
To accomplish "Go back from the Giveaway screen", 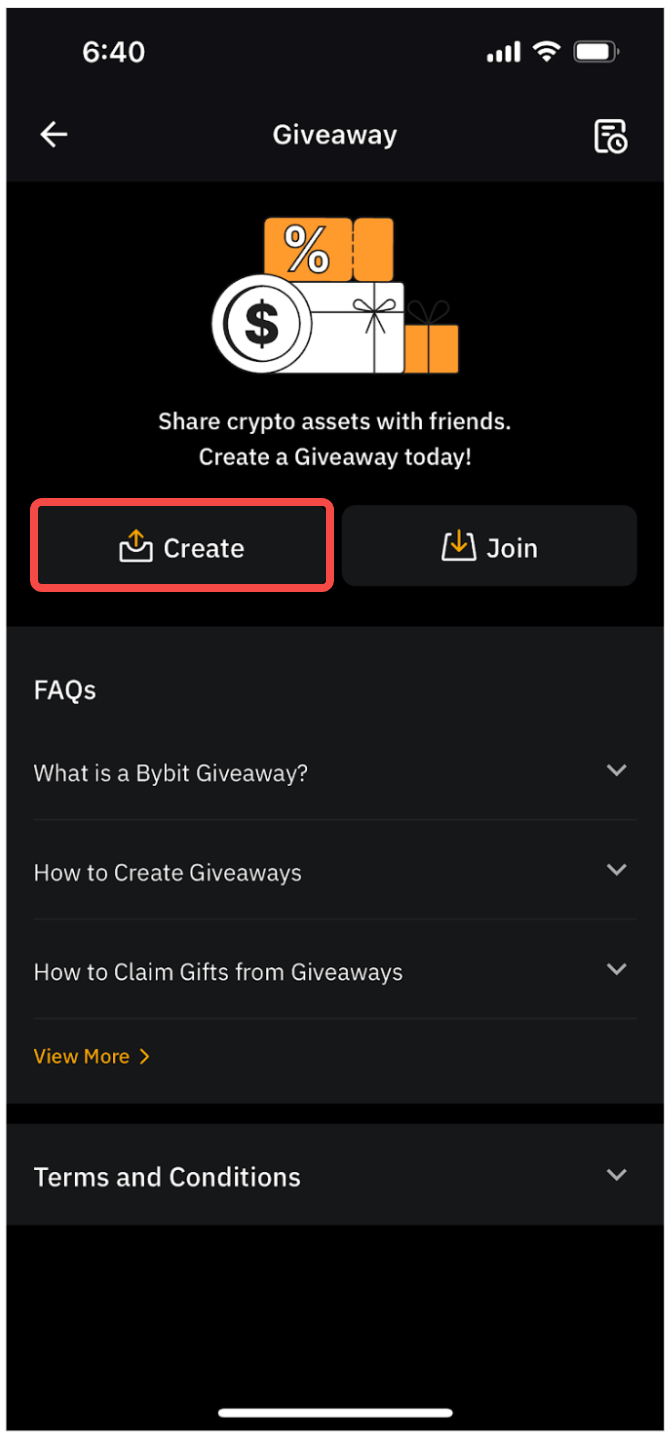I will click(54, 135).
